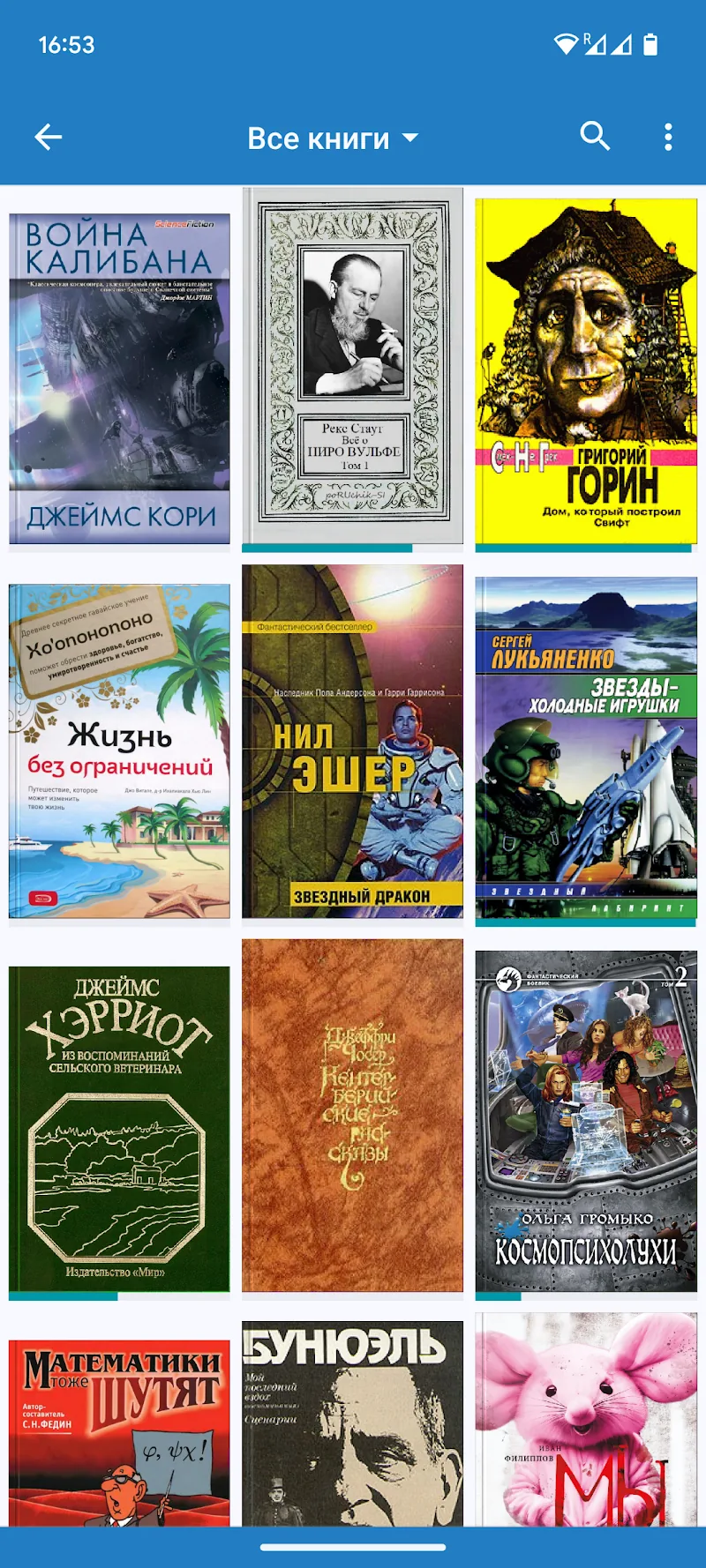Open the pink mouse Мы book
The width and height of the screenshot is (706, 1568).
point(586,1419)
